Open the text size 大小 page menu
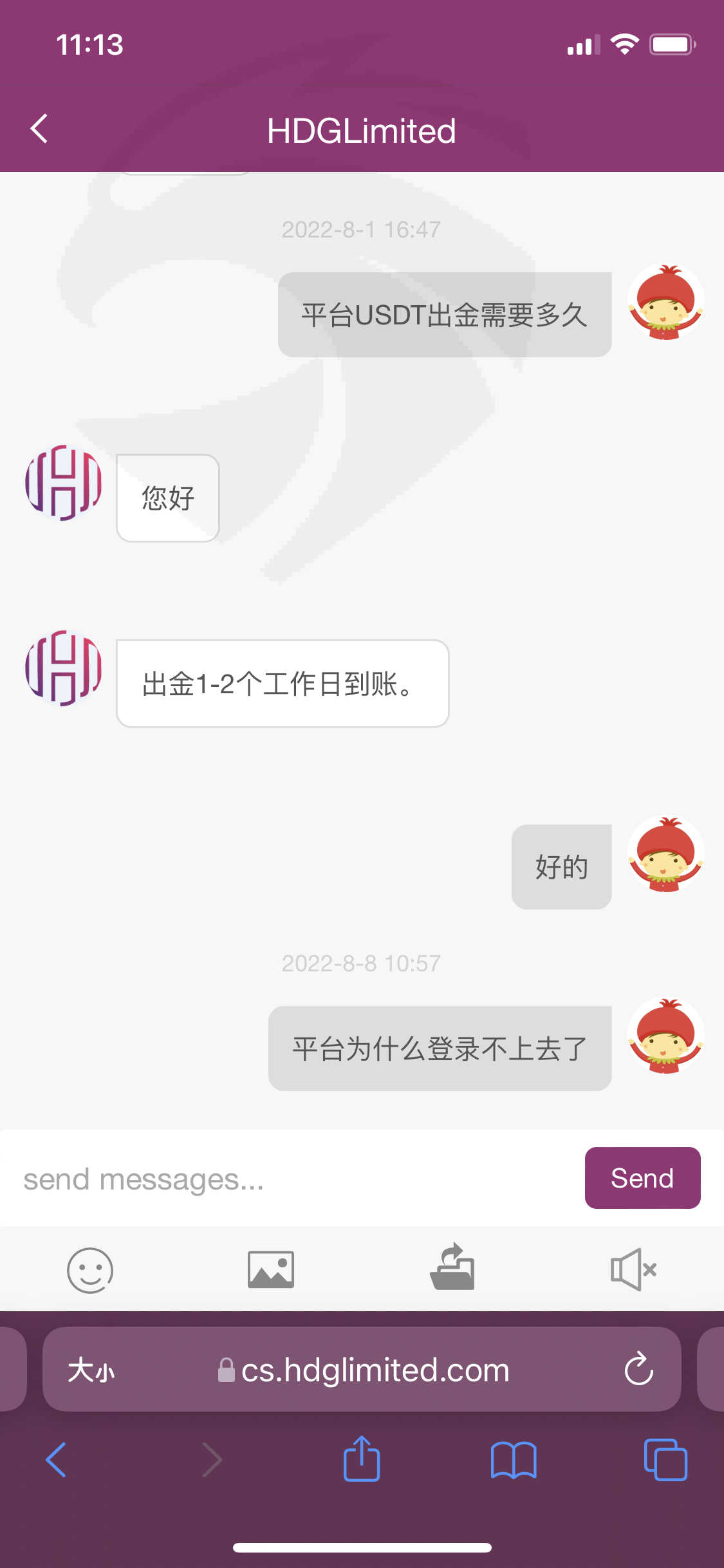The image size is (724, 1568). pos(91,1370)
